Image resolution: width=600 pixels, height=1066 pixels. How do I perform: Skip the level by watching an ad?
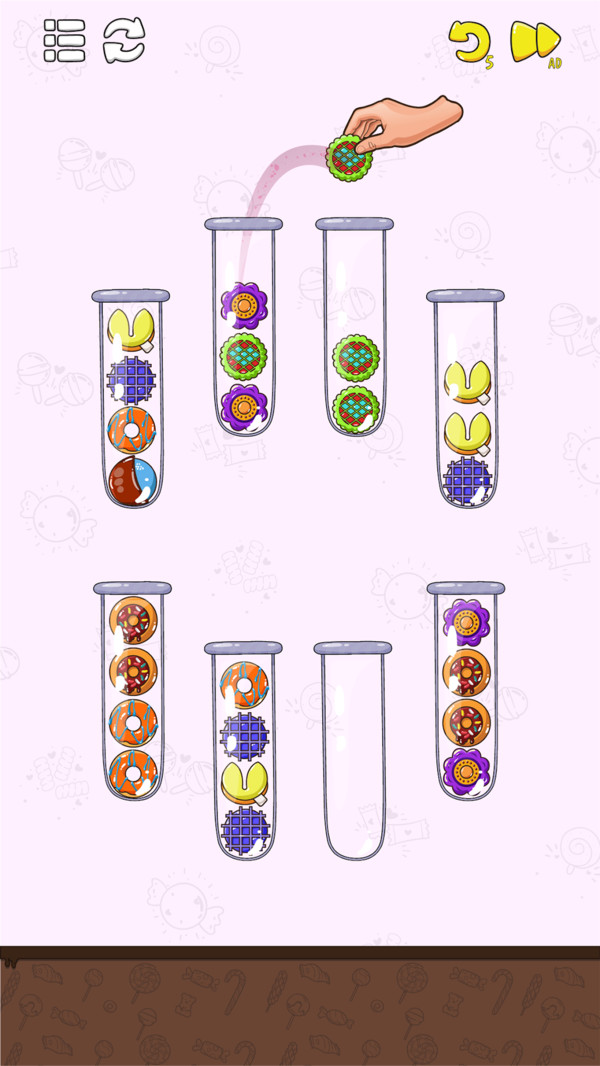click(x=536, y=42)
